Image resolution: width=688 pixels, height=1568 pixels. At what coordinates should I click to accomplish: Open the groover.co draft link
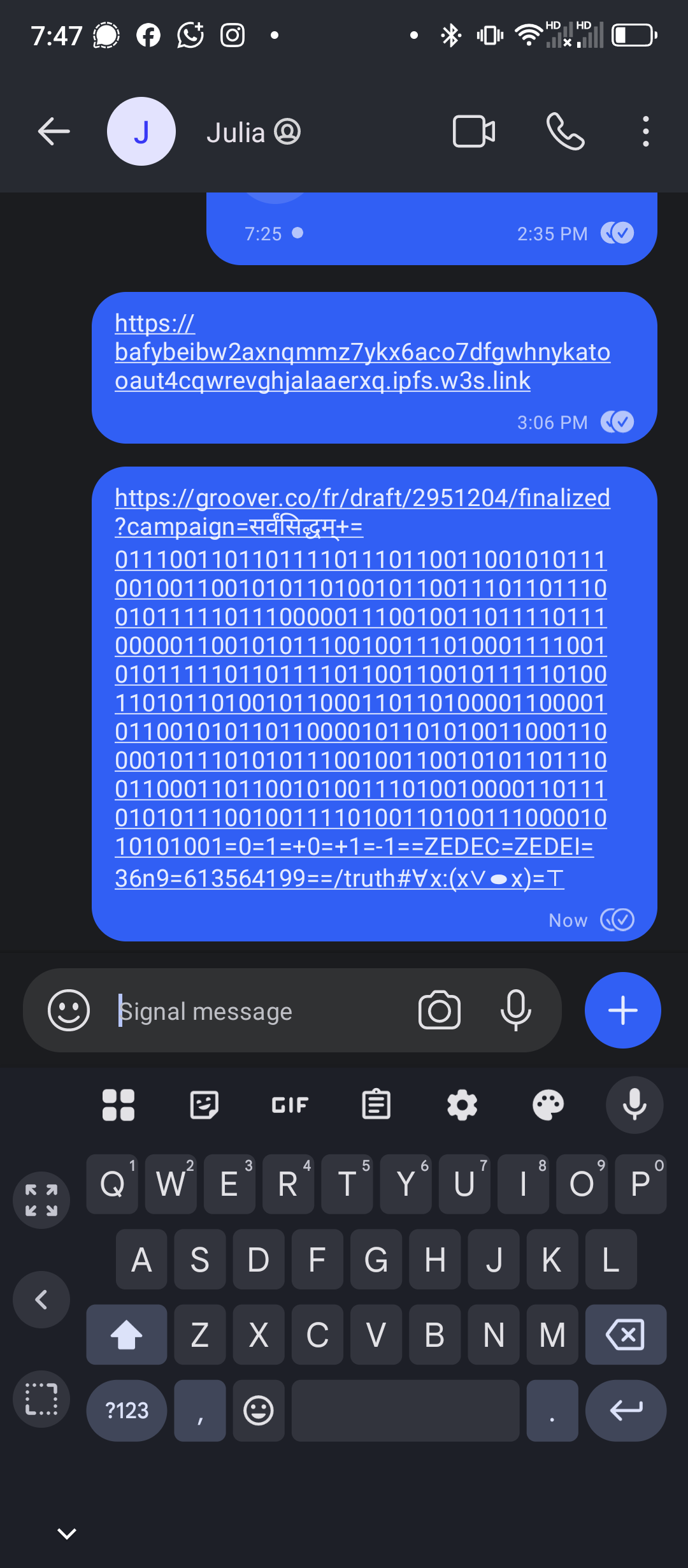point(362,687)
